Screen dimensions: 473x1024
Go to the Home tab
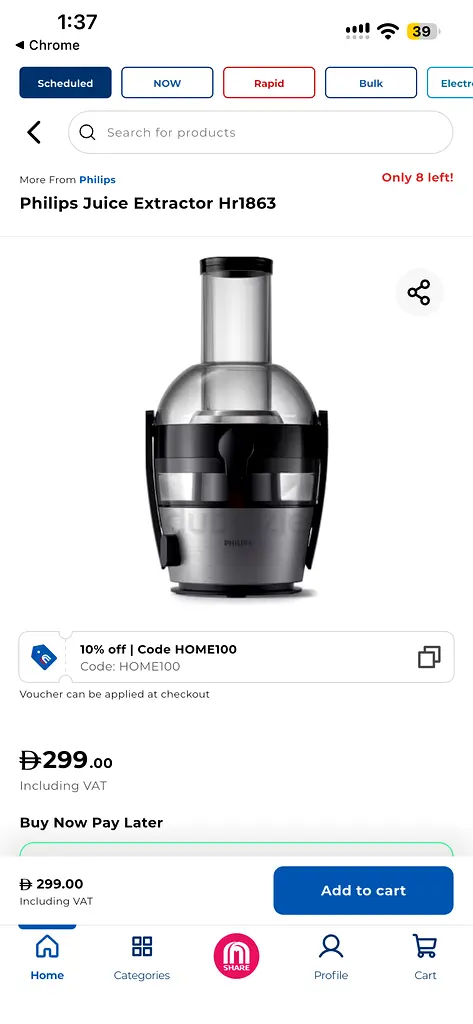[47, 957]
